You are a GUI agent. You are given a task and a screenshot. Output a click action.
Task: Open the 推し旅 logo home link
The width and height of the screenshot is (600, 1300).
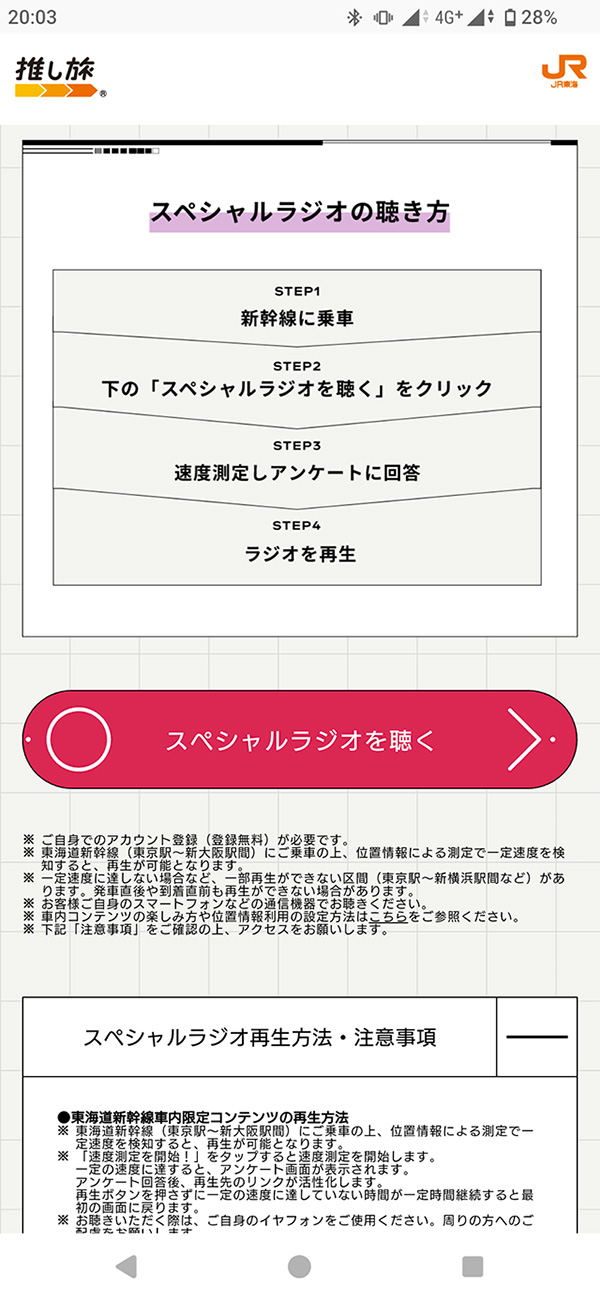tap(61, 78)
